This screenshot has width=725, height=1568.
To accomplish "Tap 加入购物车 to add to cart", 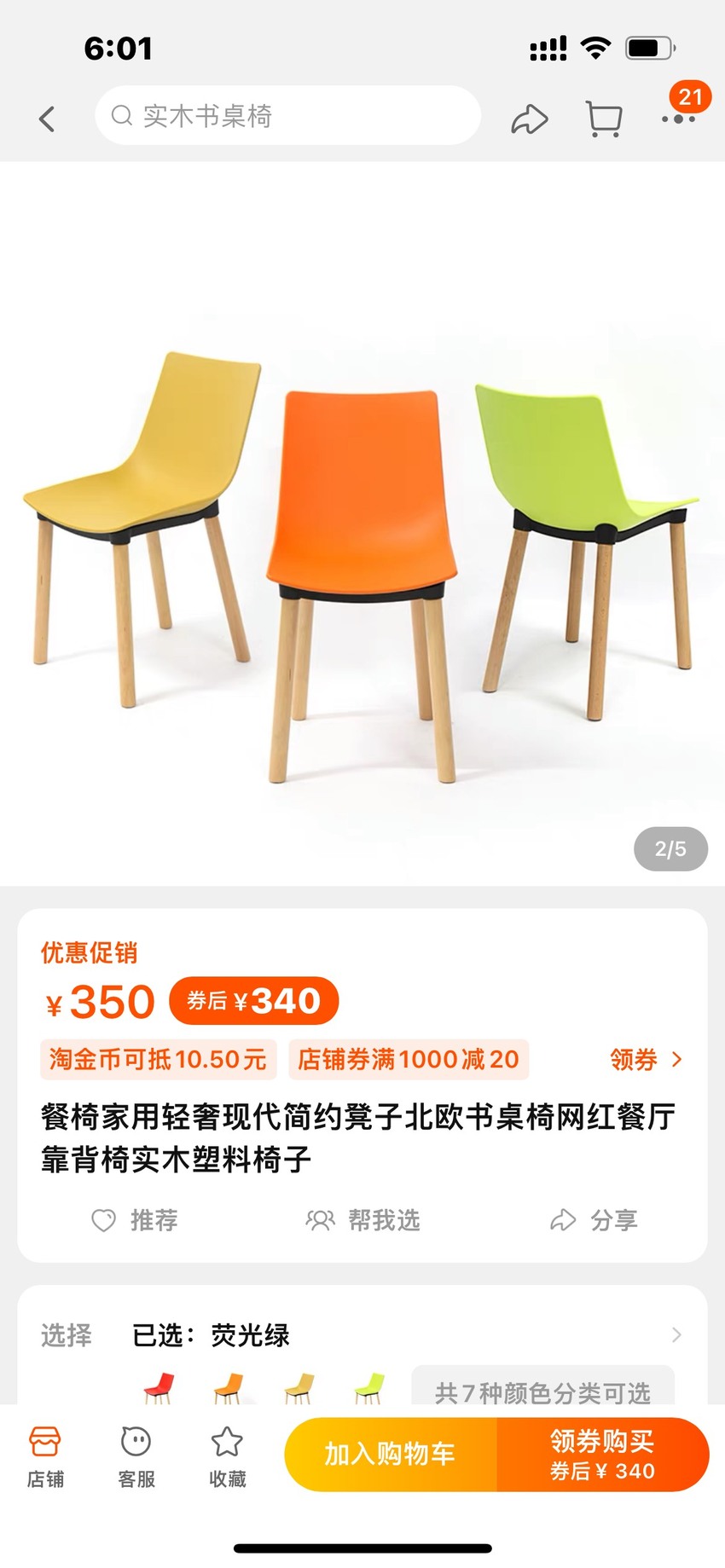I will pyautogui.click(x=391, y=1454).
